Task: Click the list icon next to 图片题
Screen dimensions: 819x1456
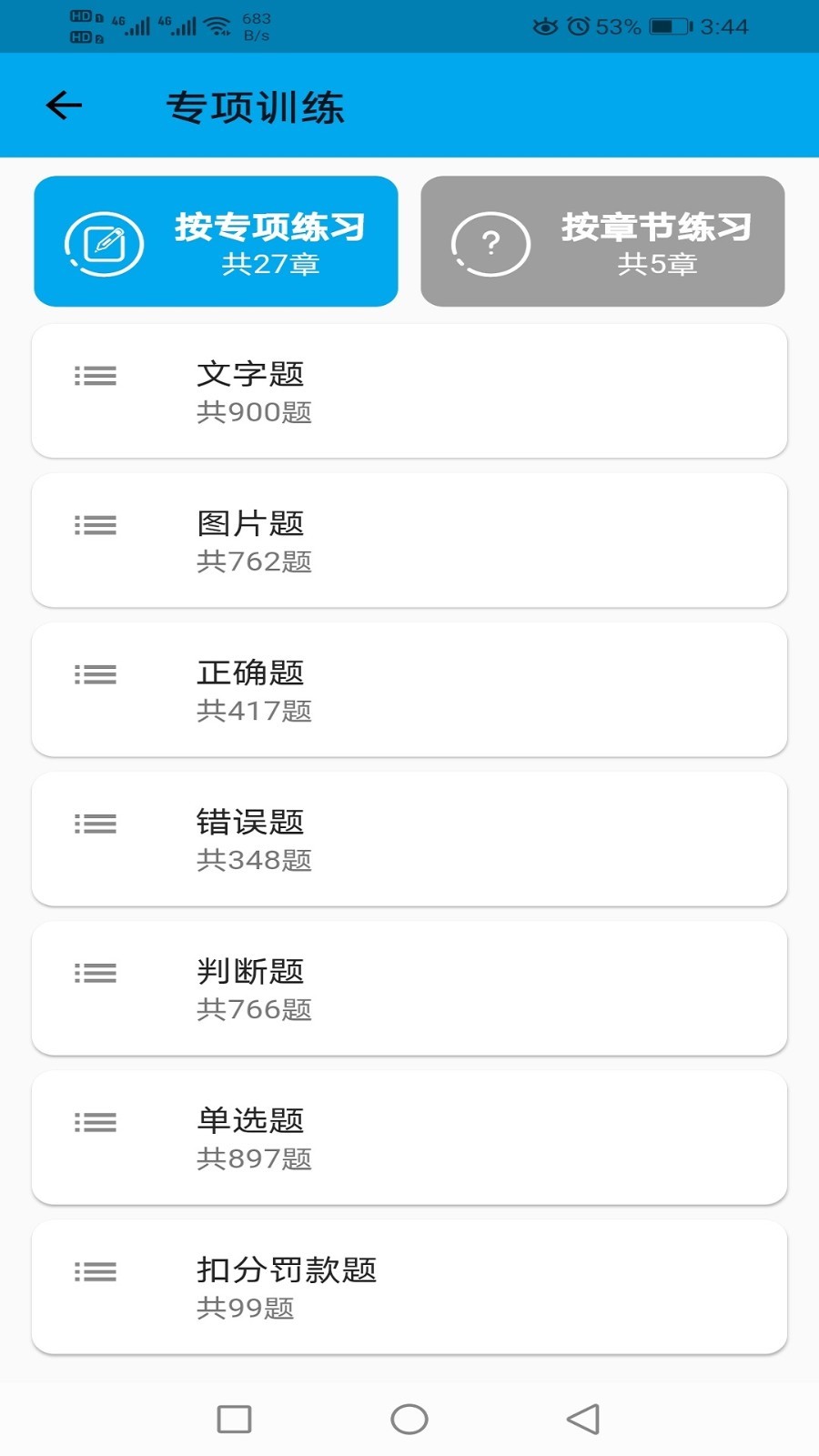Action: pyautogui.click(x=95, y=525)
